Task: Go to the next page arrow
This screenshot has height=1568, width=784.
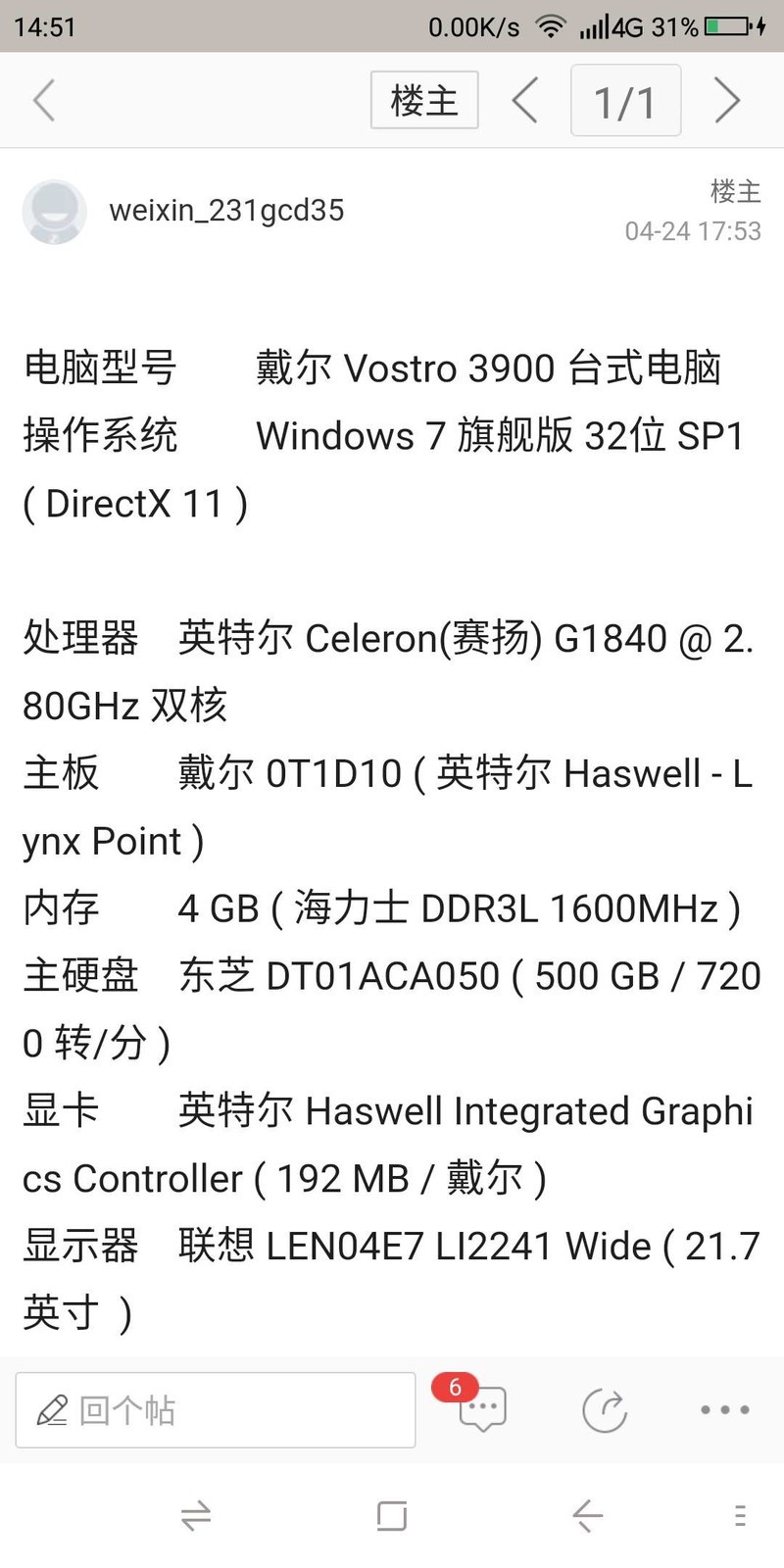Action: [x=726, y=100]
